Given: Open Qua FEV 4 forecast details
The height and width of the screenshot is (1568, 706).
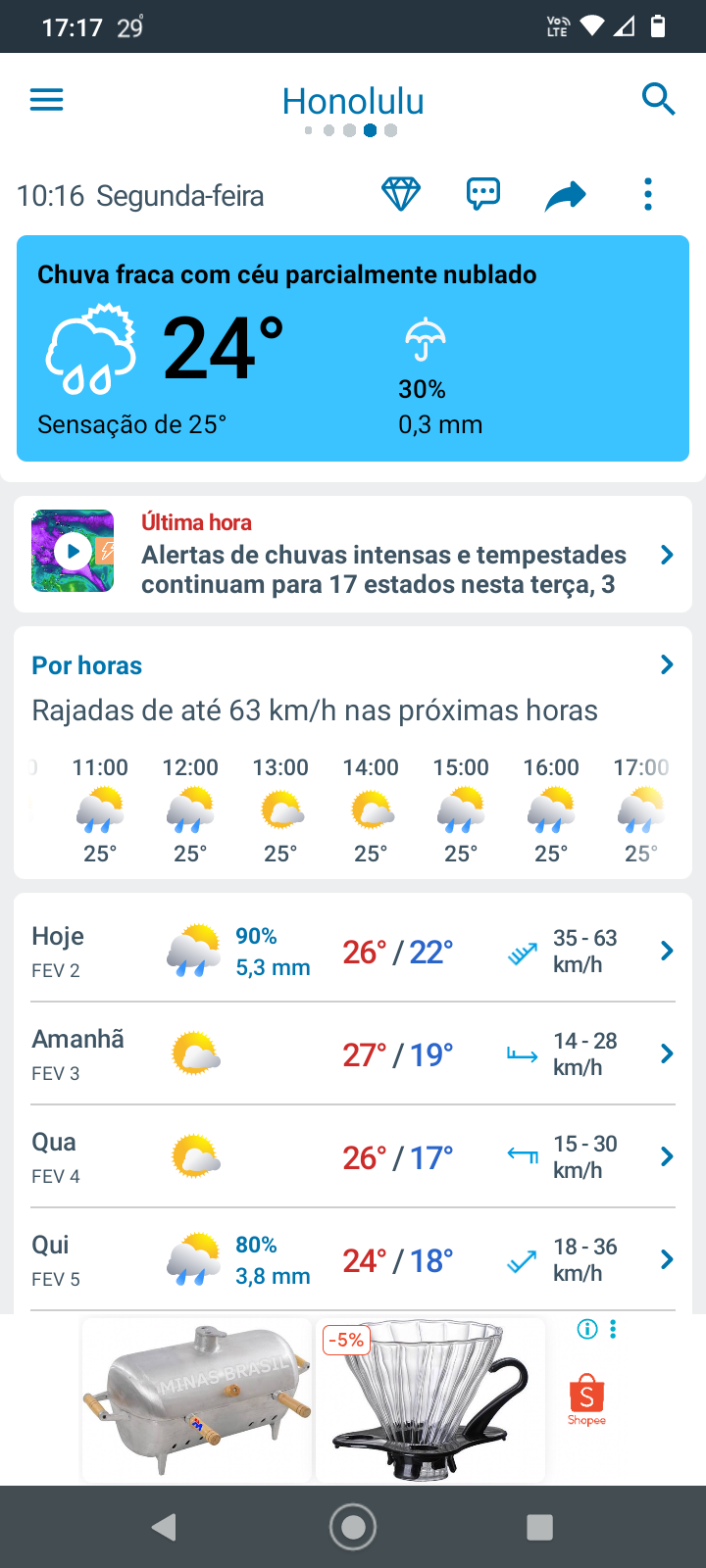Looking at the screenshot, I should [x=353, y=1157].
